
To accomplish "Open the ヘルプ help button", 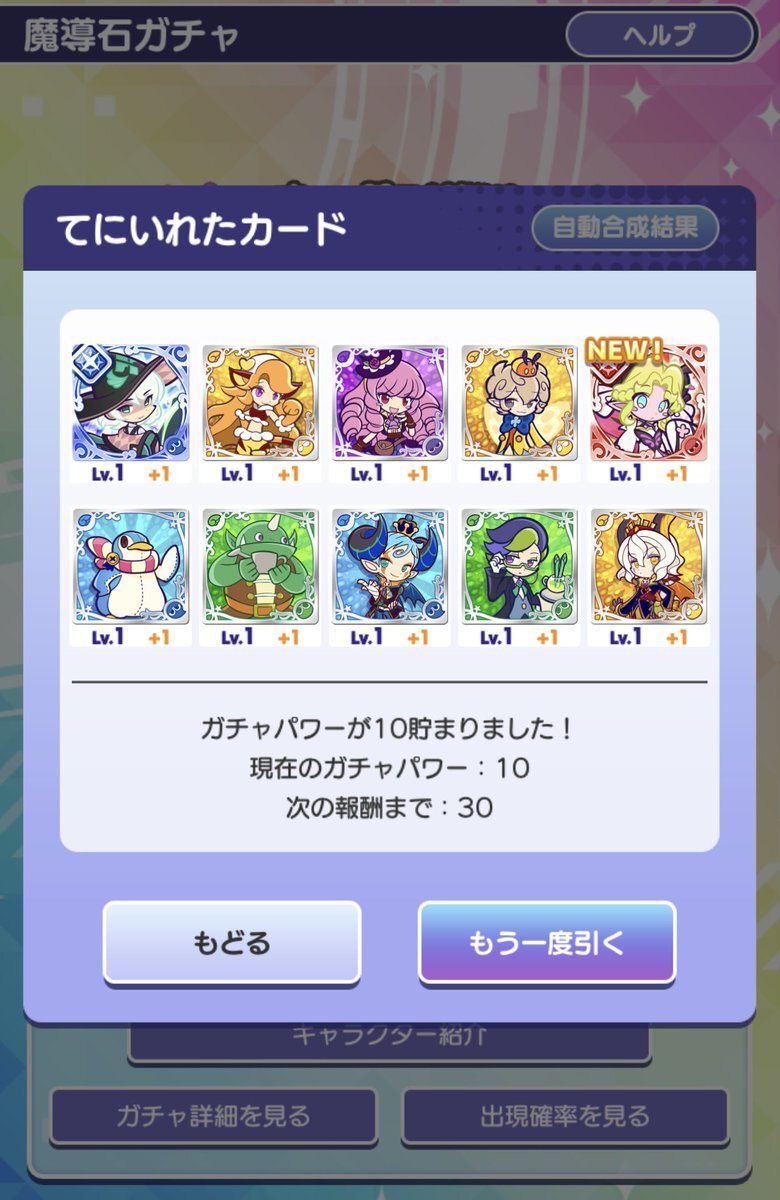I will click(660, 35).
